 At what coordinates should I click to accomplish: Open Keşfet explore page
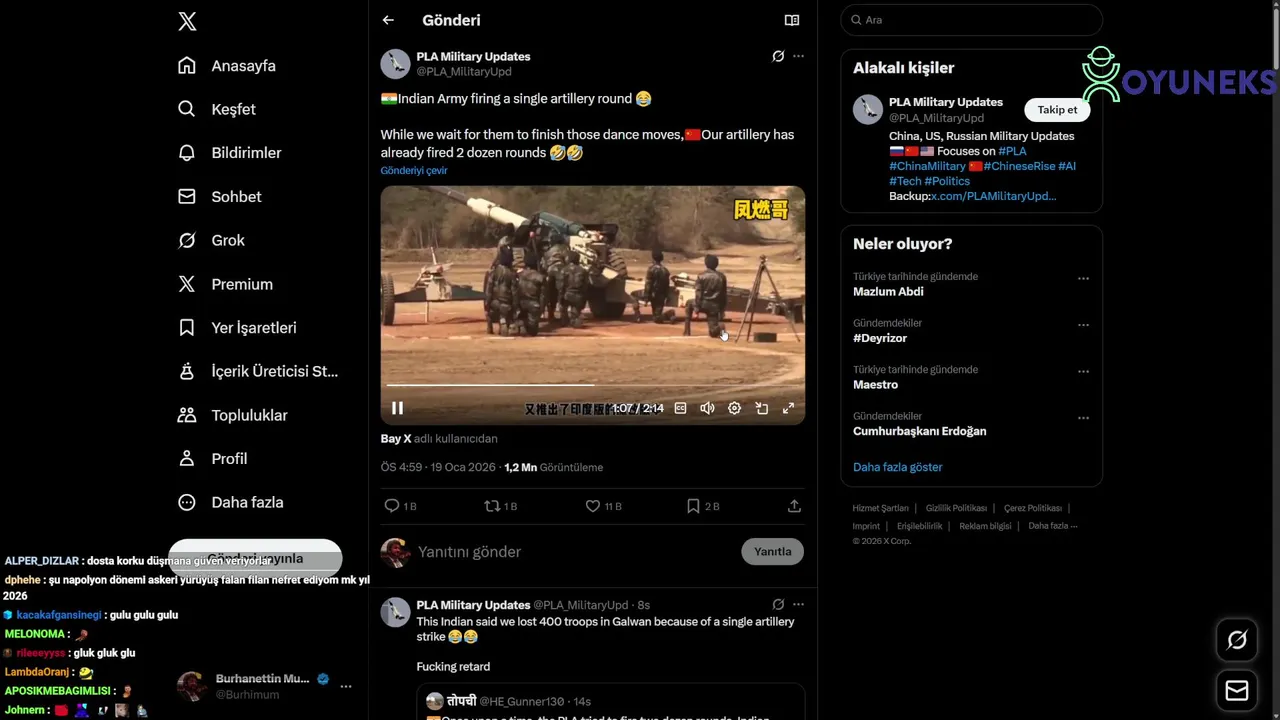point(232,109)
